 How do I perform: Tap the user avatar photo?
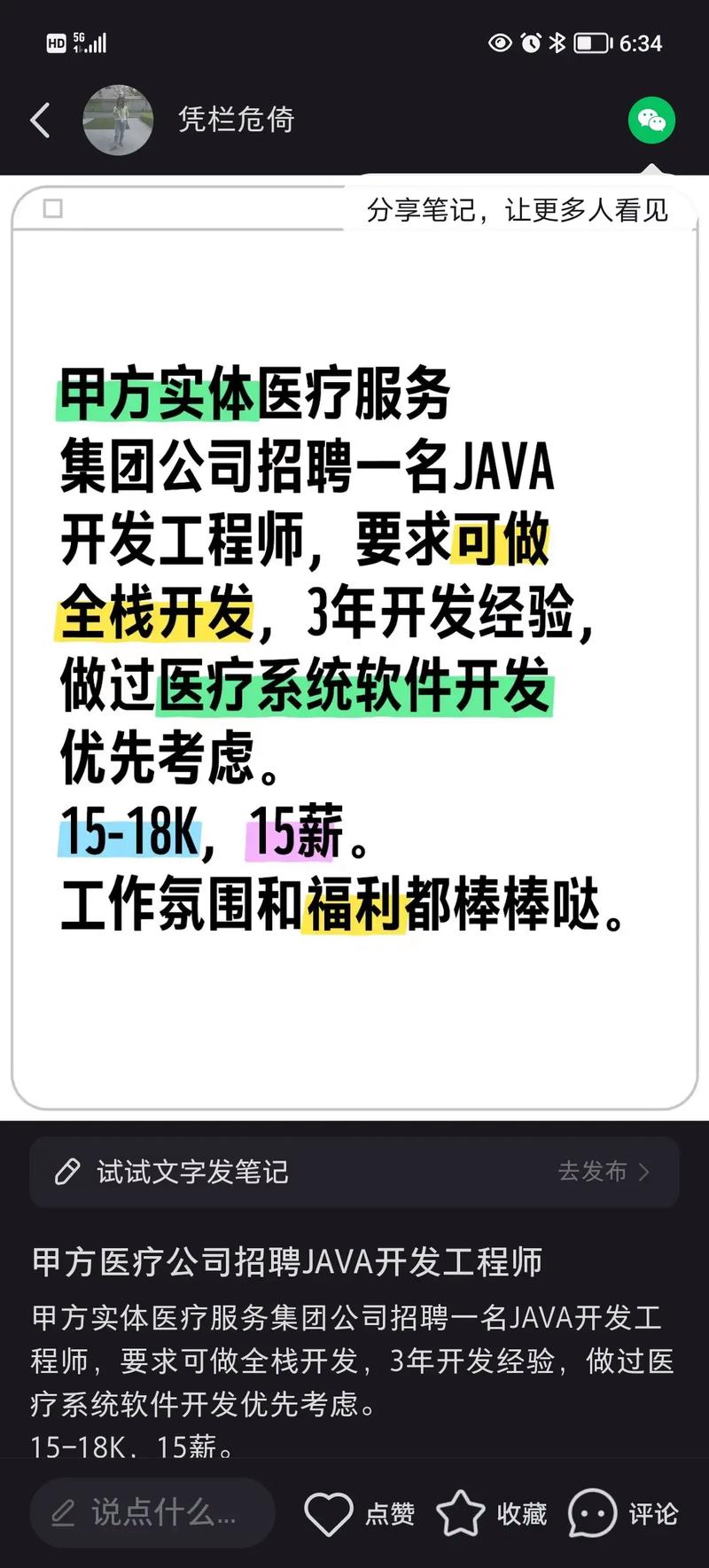(x=119, y=120)
